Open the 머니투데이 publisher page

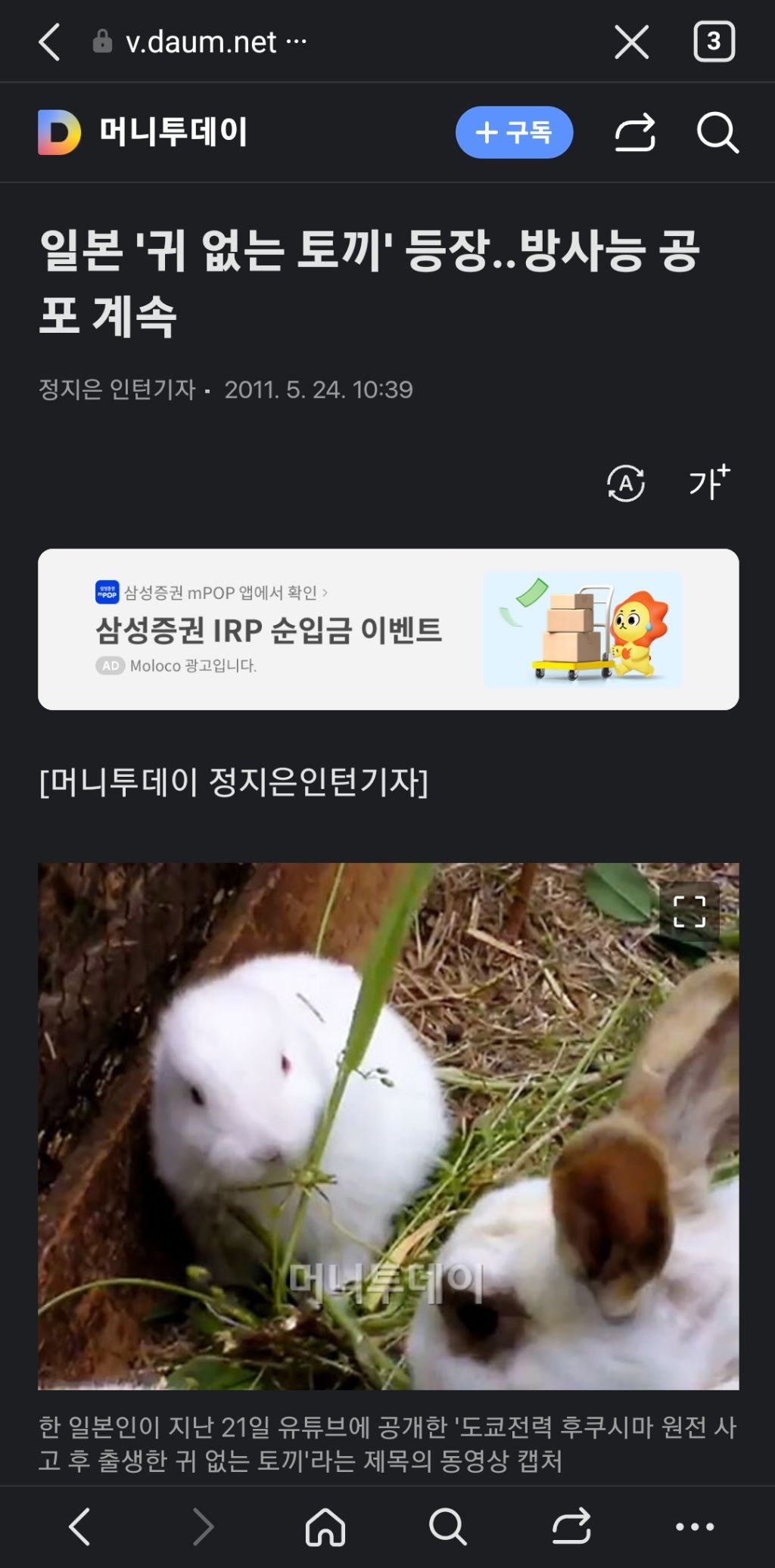coord(173,132)
